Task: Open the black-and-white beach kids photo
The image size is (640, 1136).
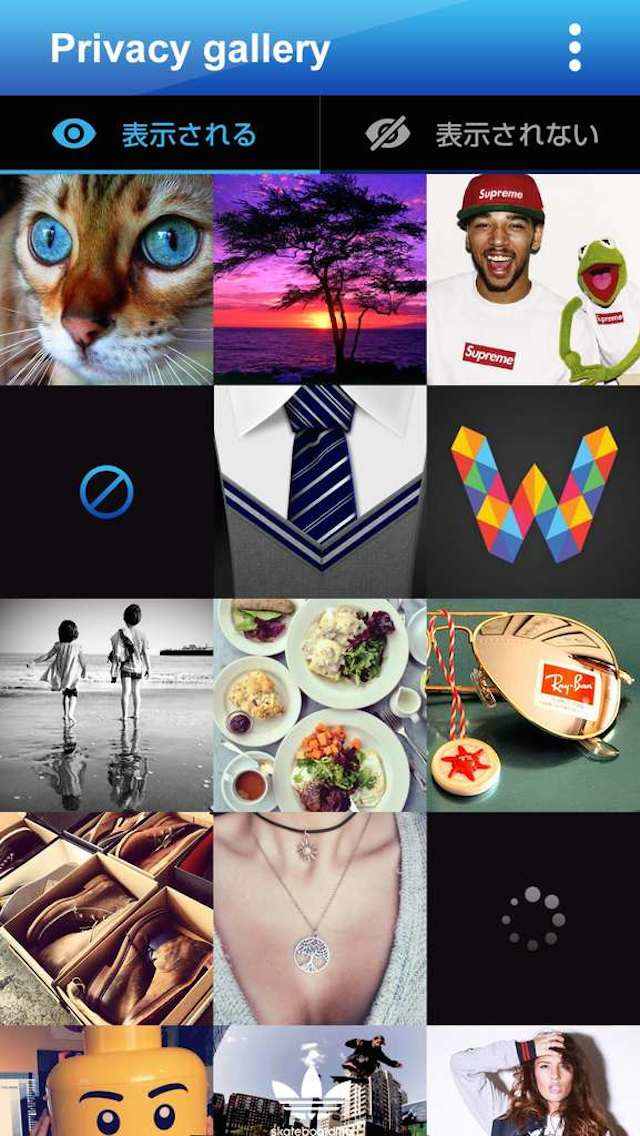Action: (106, 705)
